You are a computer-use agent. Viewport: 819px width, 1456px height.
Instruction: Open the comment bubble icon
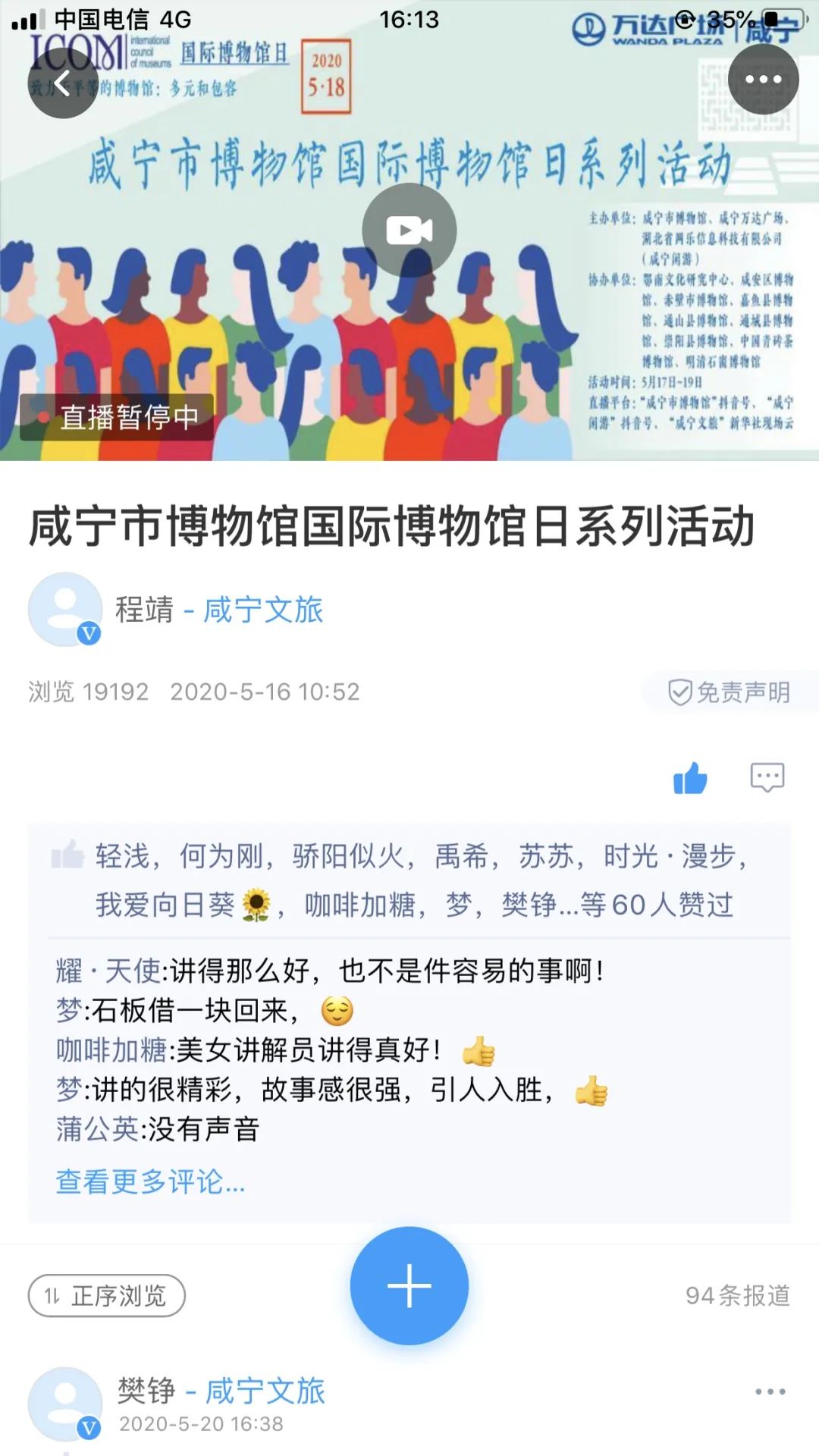767,777
